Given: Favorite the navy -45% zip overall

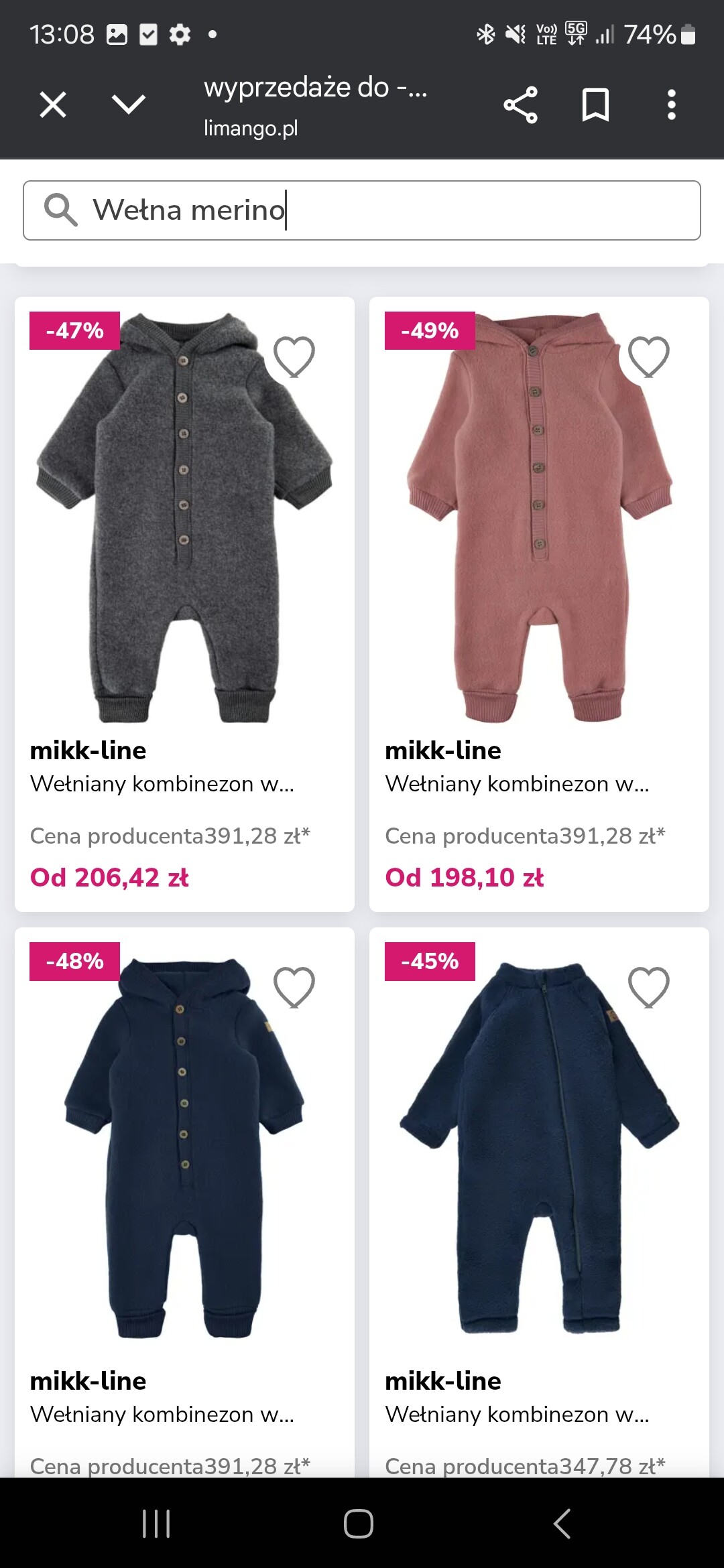Looking at the screenshot, I should click(648, 987).
